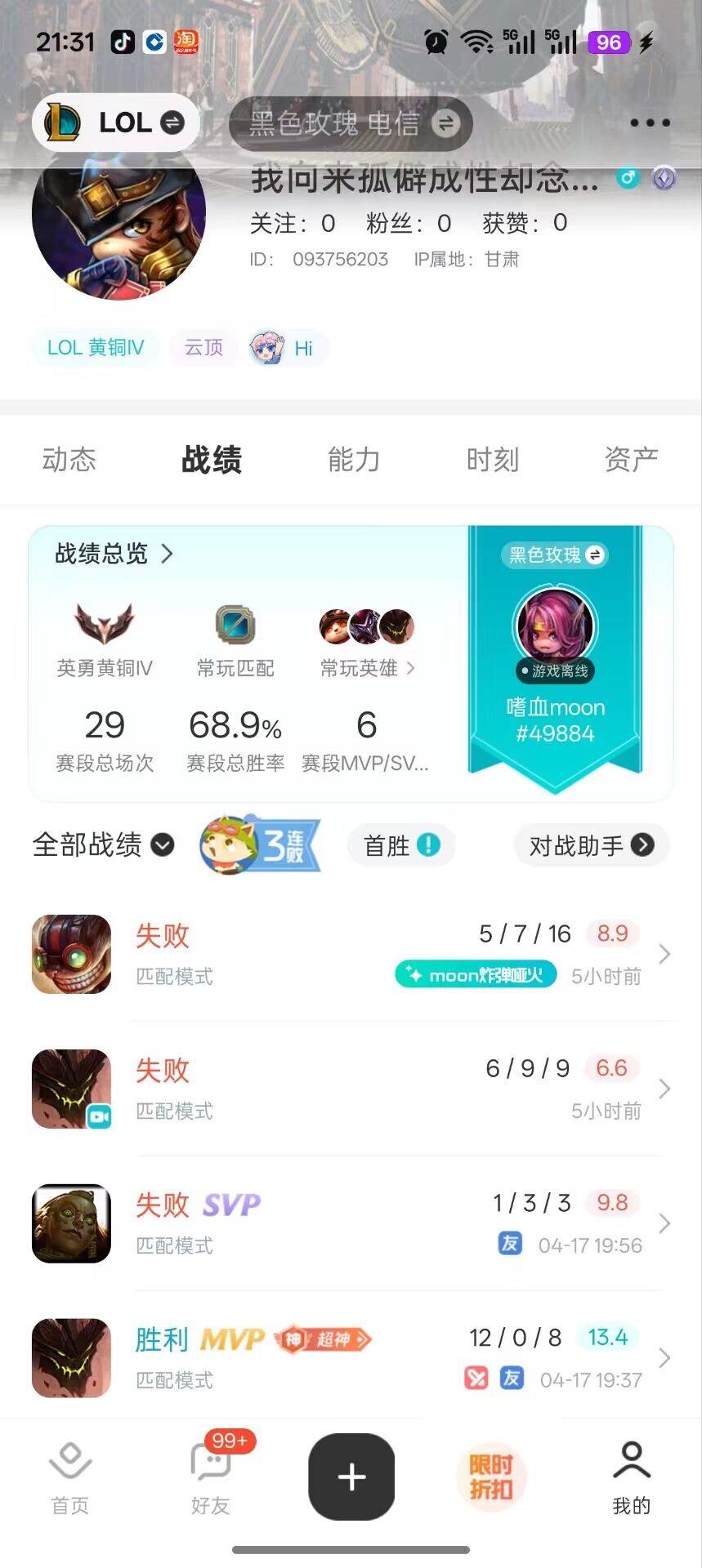Tap the 首胜 chip

(x=401, y=845)
